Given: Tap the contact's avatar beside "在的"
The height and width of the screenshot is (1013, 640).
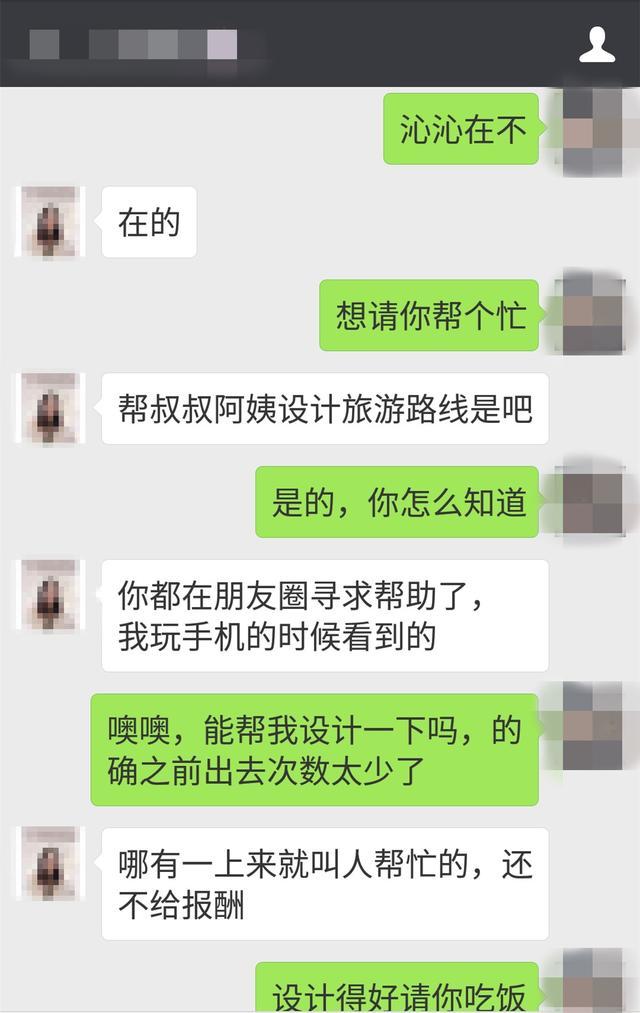Looking at the screenshot, I should coord(50,222).
